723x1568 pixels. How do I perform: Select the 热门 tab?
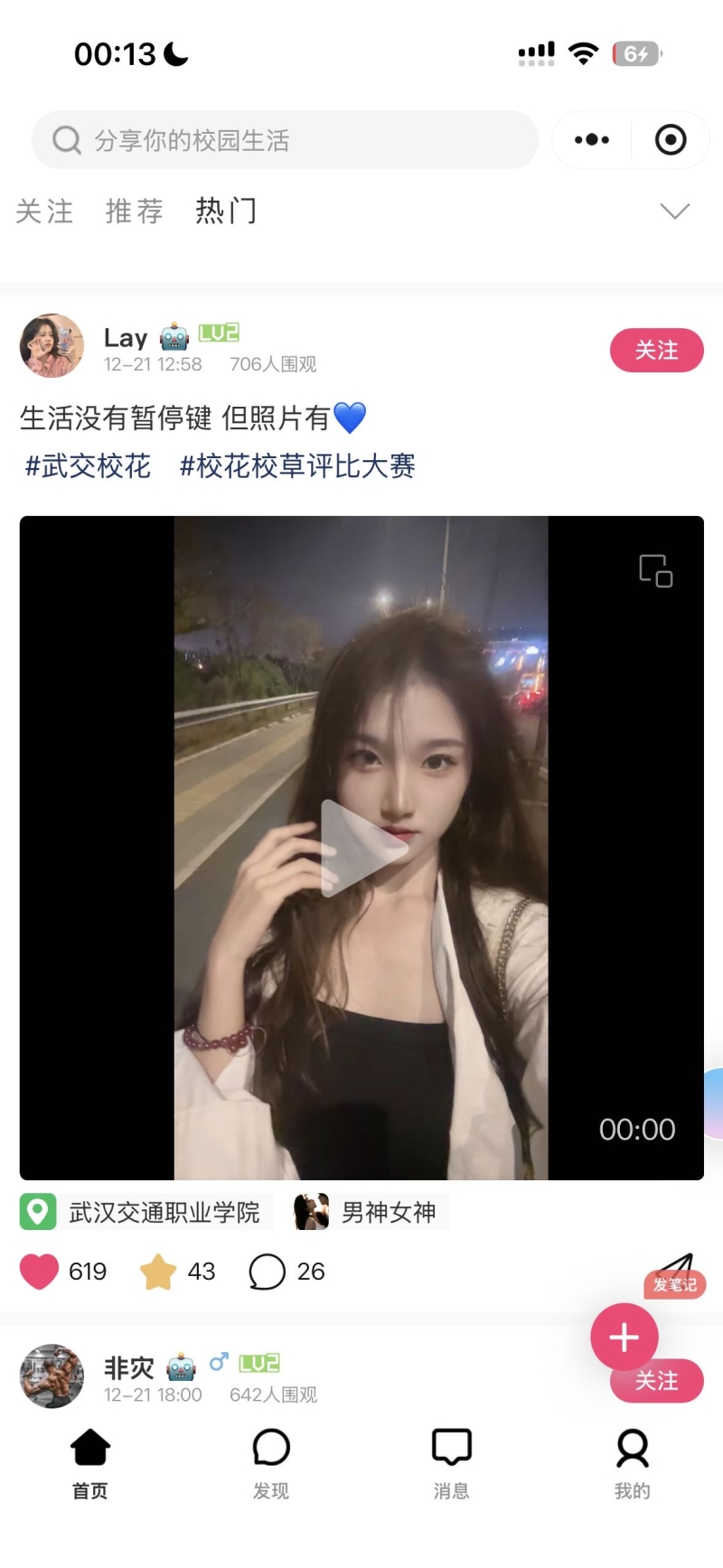click(x=226, y=211)
